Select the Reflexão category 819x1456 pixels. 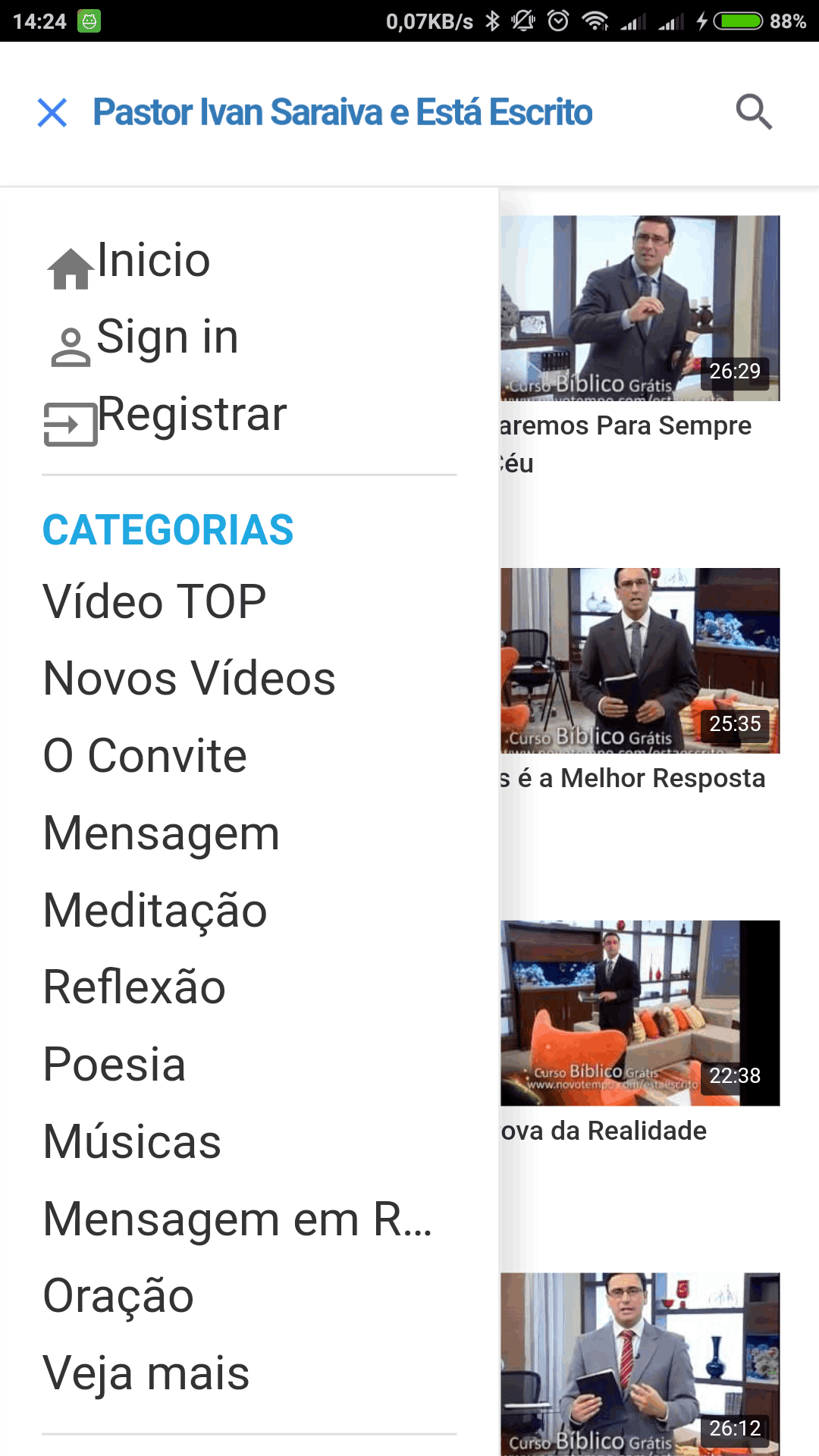point(134,986)
